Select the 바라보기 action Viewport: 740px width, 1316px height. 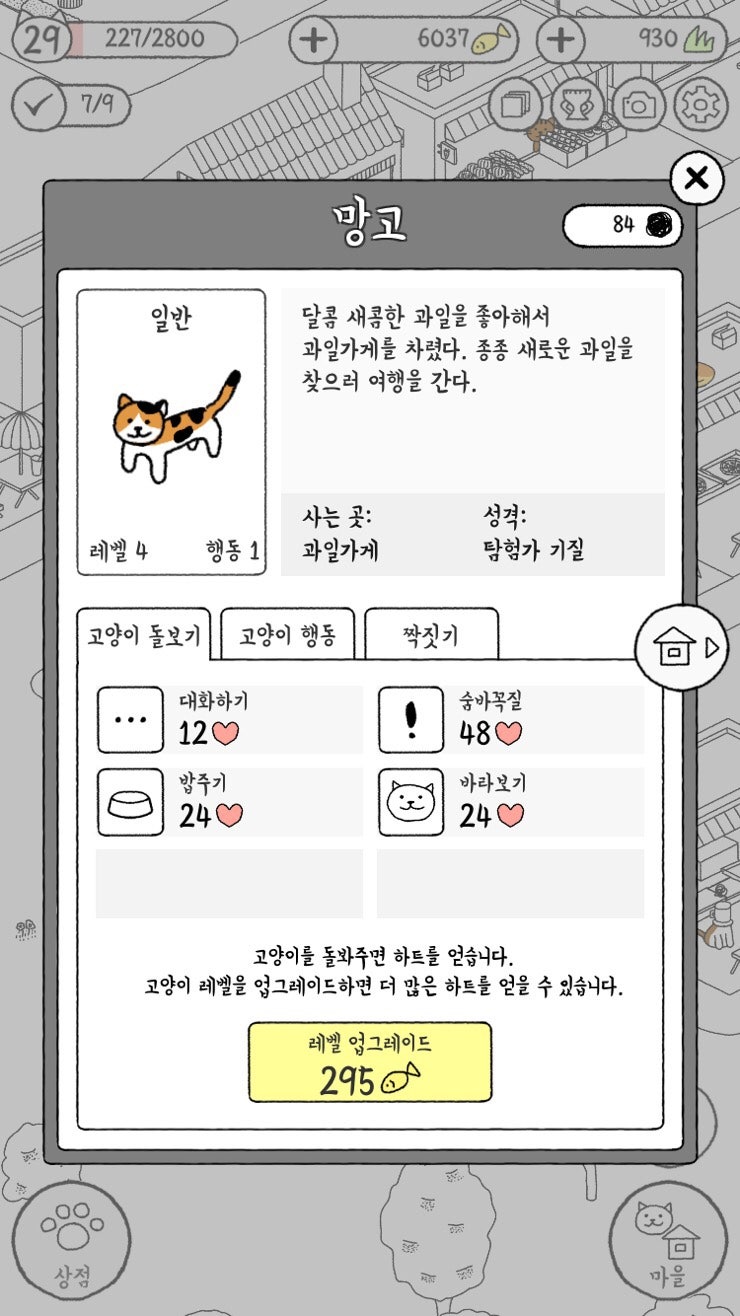[511, 802]
